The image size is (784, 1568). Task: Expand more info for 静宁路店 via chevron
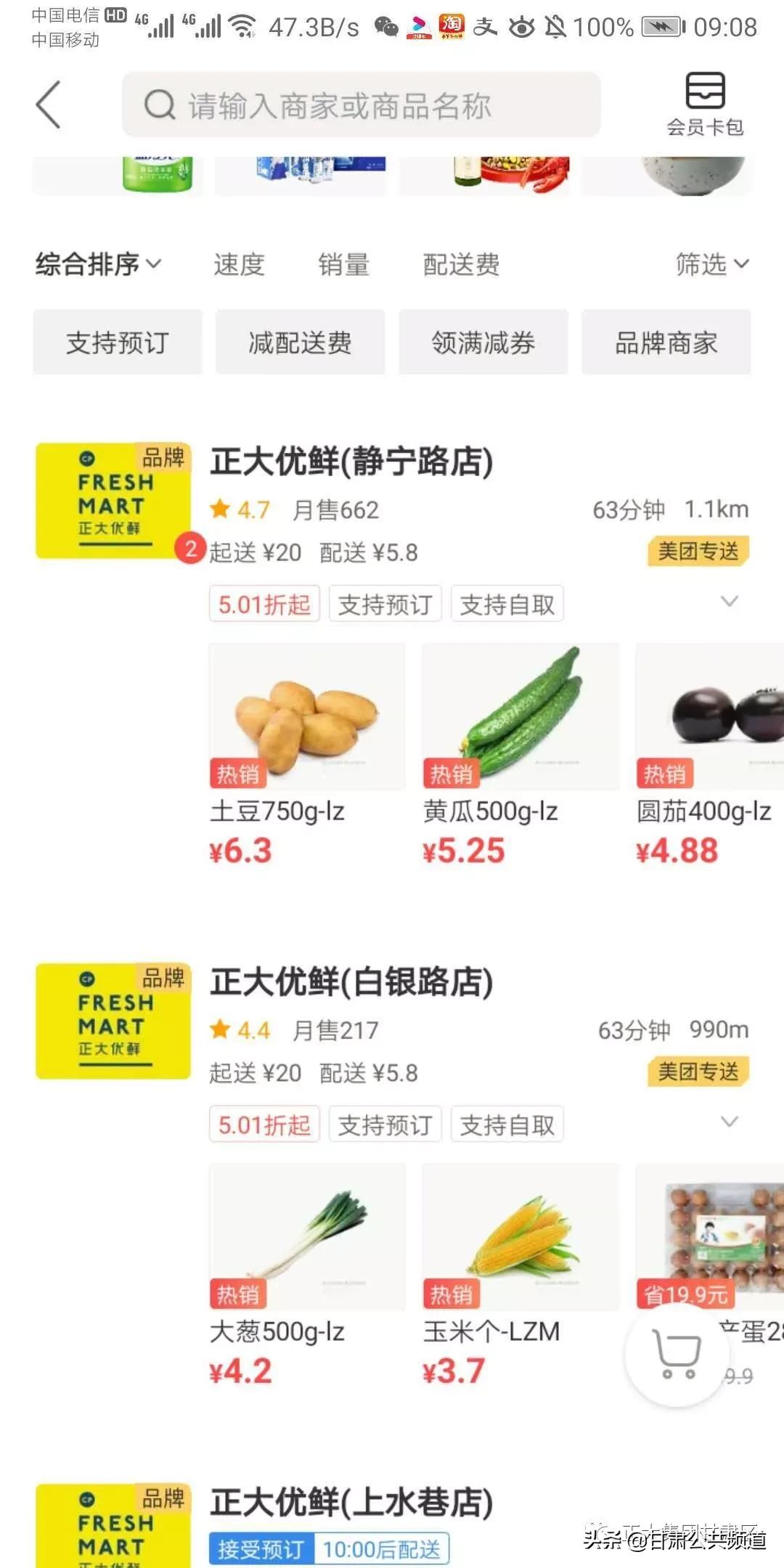[x=728, y=603]
